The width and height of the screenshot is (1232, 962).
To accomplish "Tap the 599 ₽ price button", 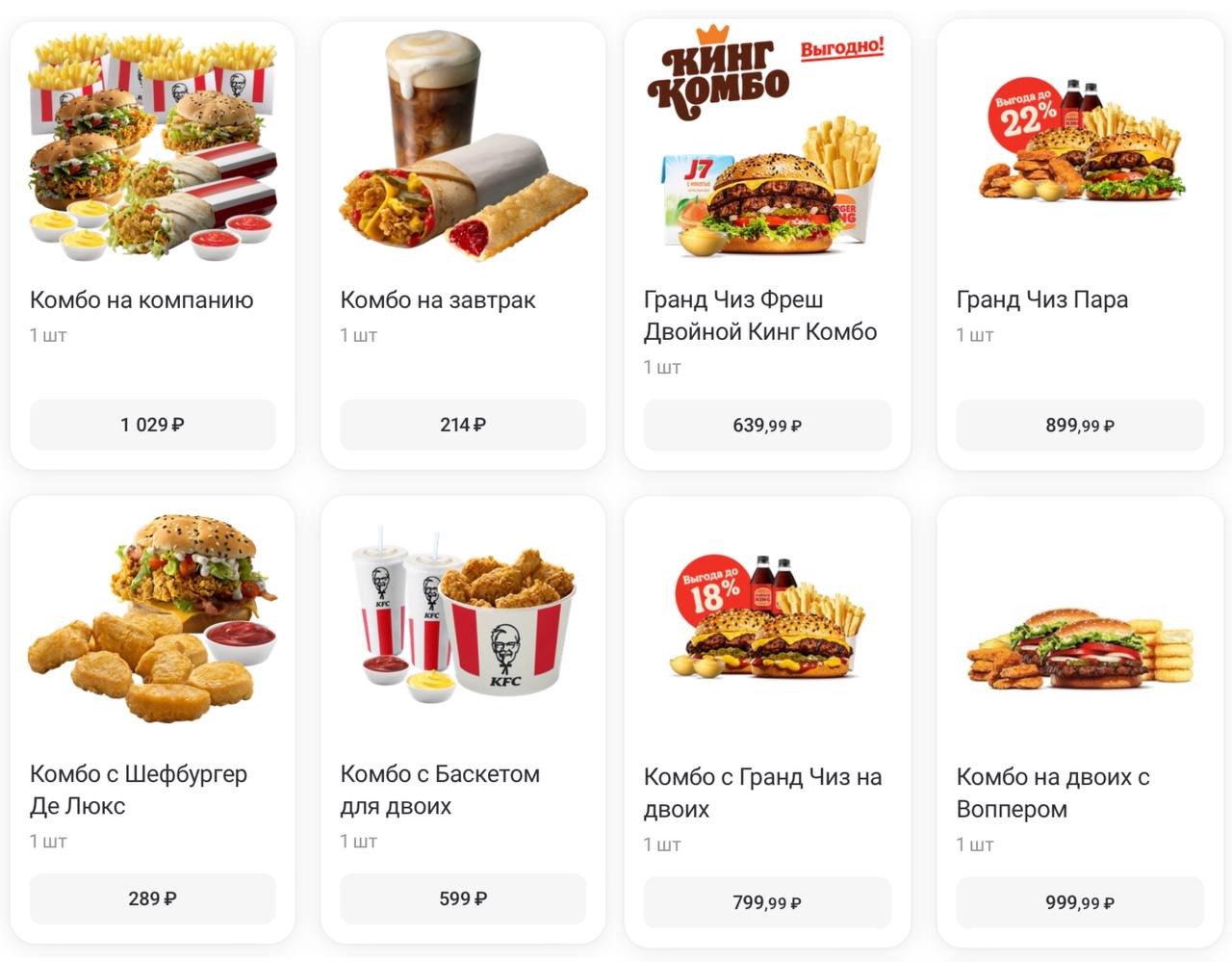I will click(463, 898).
